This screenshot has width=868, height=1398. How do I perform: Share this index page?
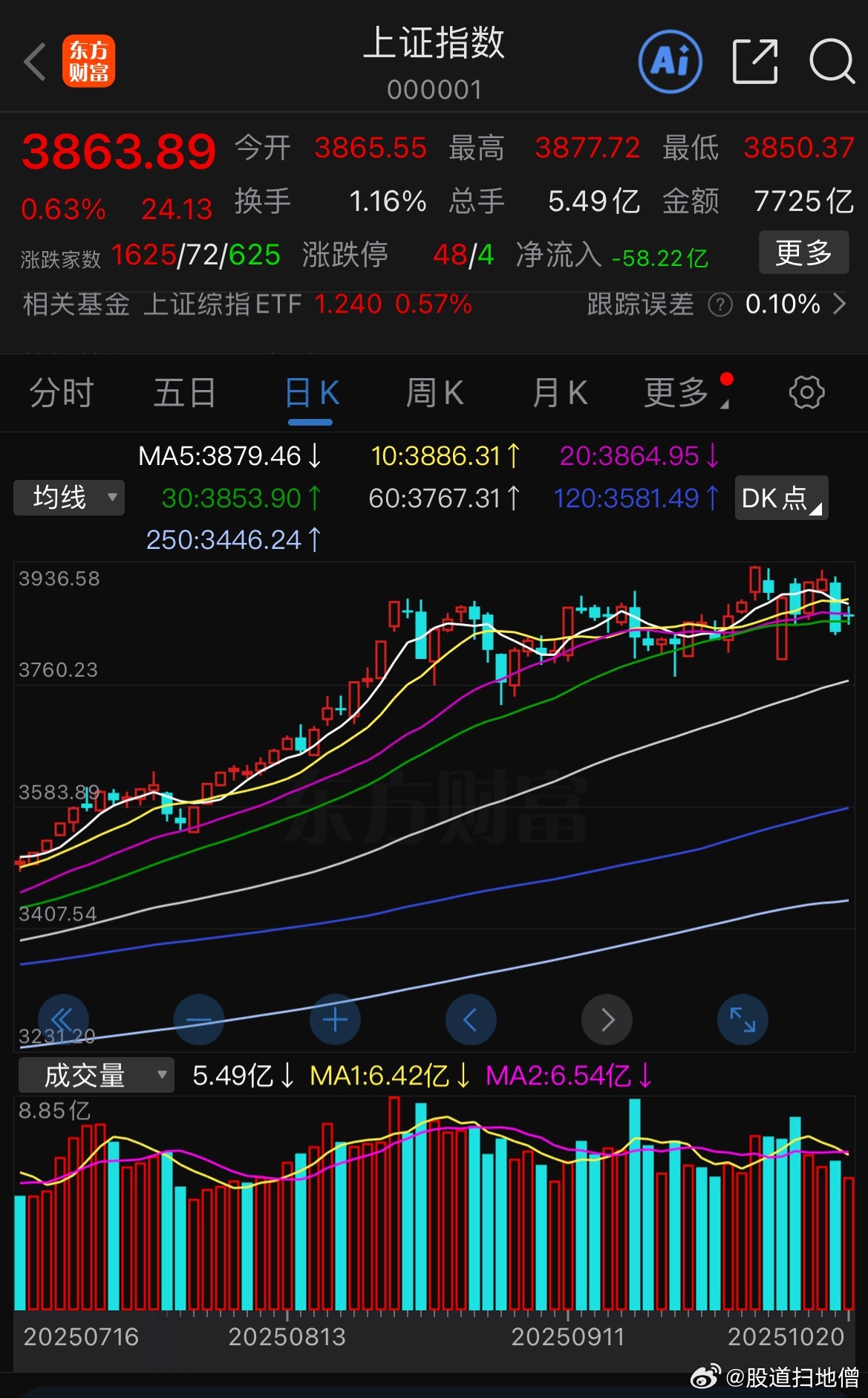pyautogui.click(x=754, y=62)
